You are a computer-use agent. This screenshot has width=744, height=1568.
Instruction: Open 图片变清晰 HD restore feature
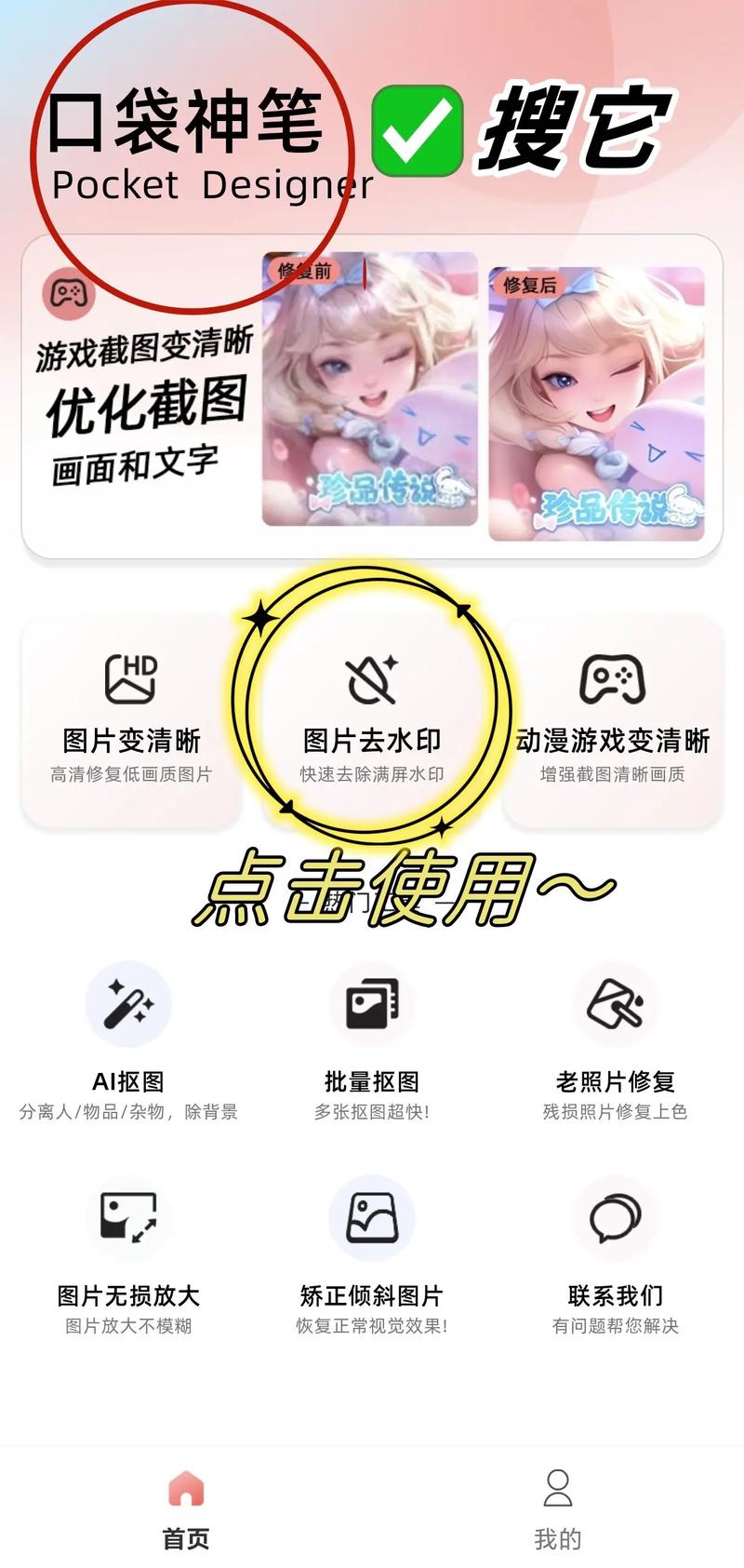coord(131,717)
